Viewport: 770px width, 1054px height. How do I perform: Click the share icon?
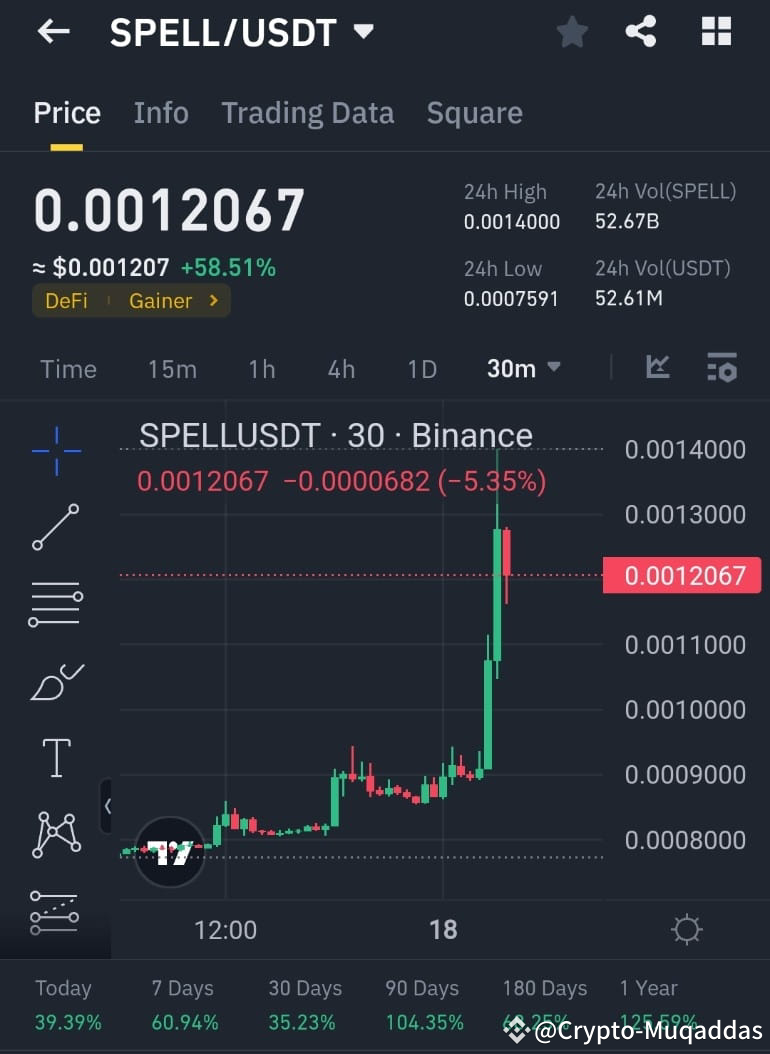(x=641, y=31)
